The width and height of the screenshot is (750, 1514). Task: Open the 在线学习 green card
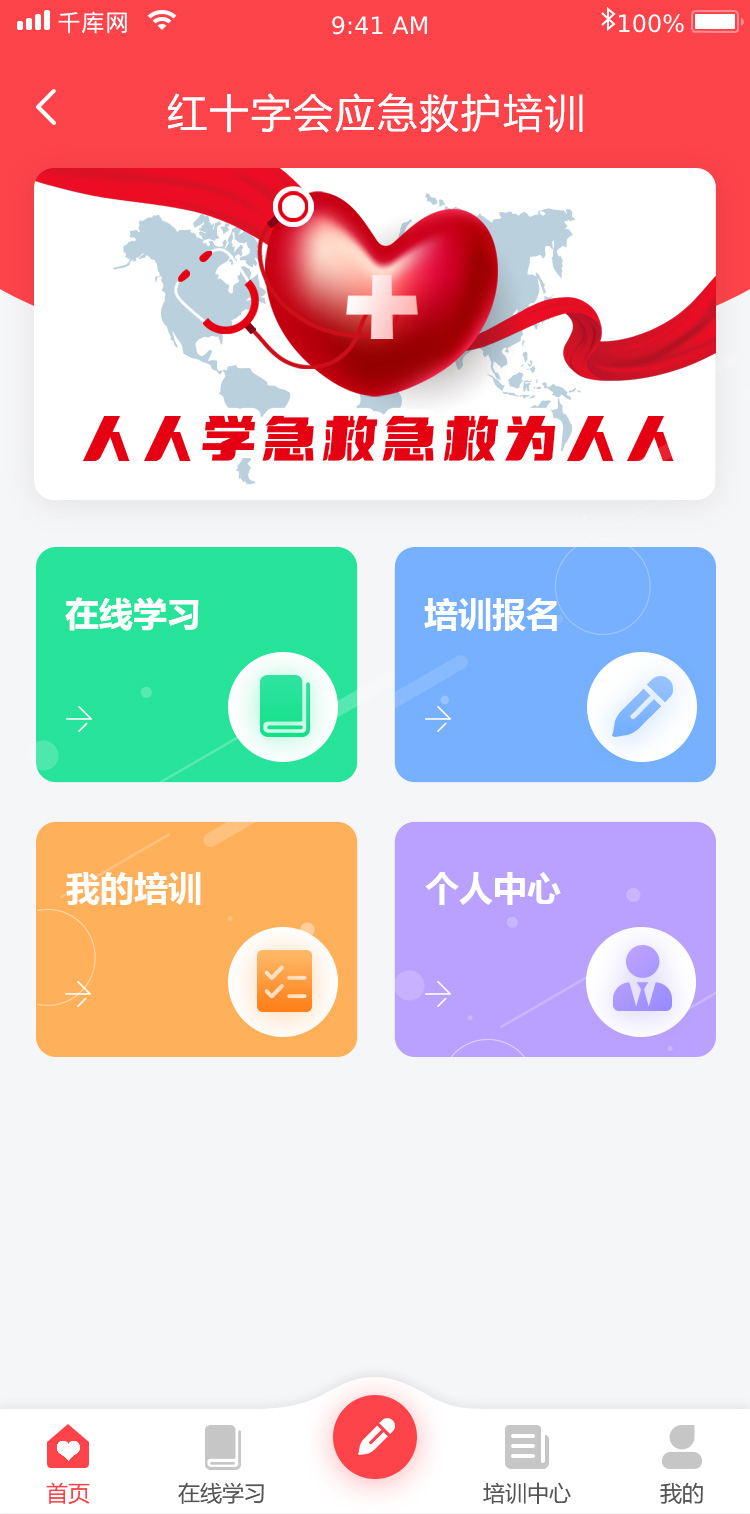coord(196,664)
